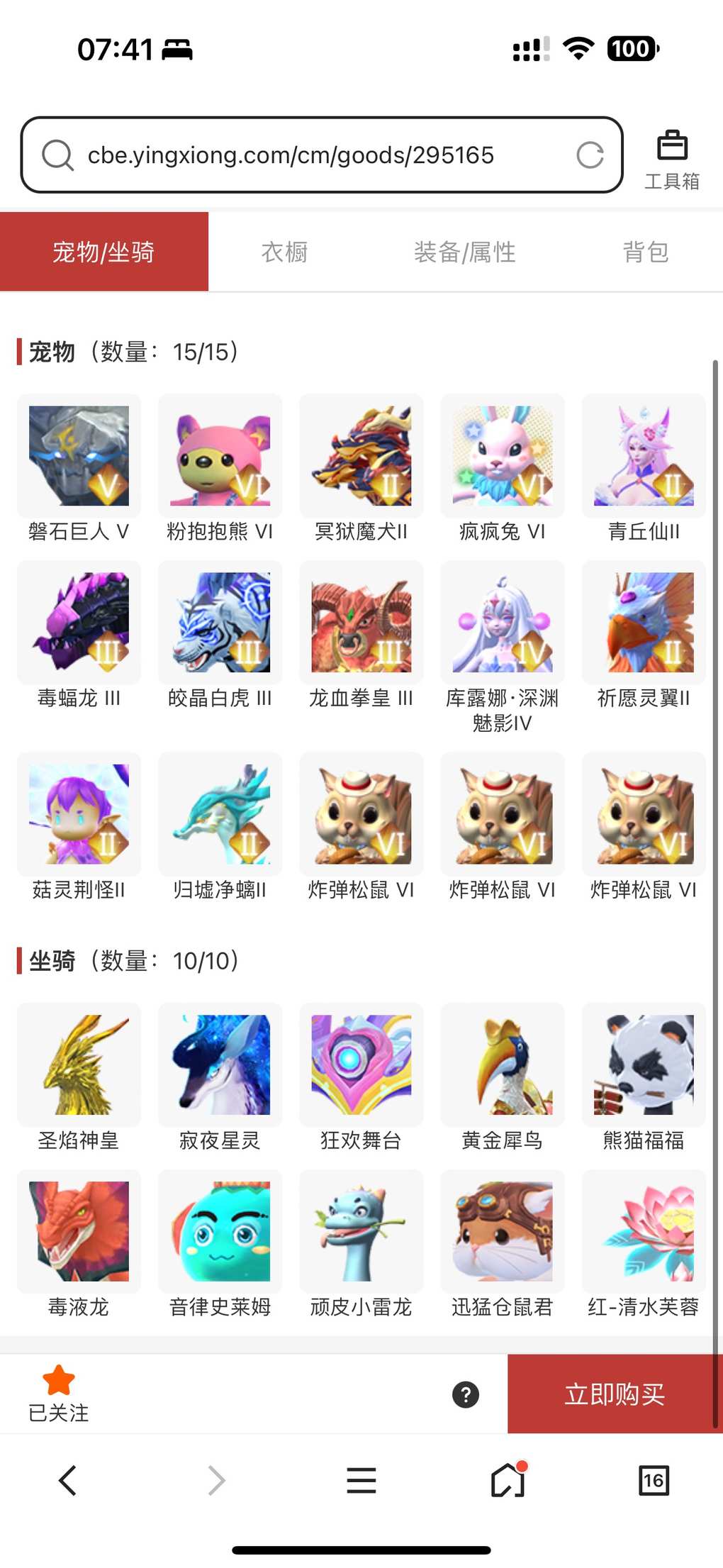Viewport: 723px width, 1568px height.
Task: Select the 宠物/坐骑 tab
Action: (x=104, y=252)
